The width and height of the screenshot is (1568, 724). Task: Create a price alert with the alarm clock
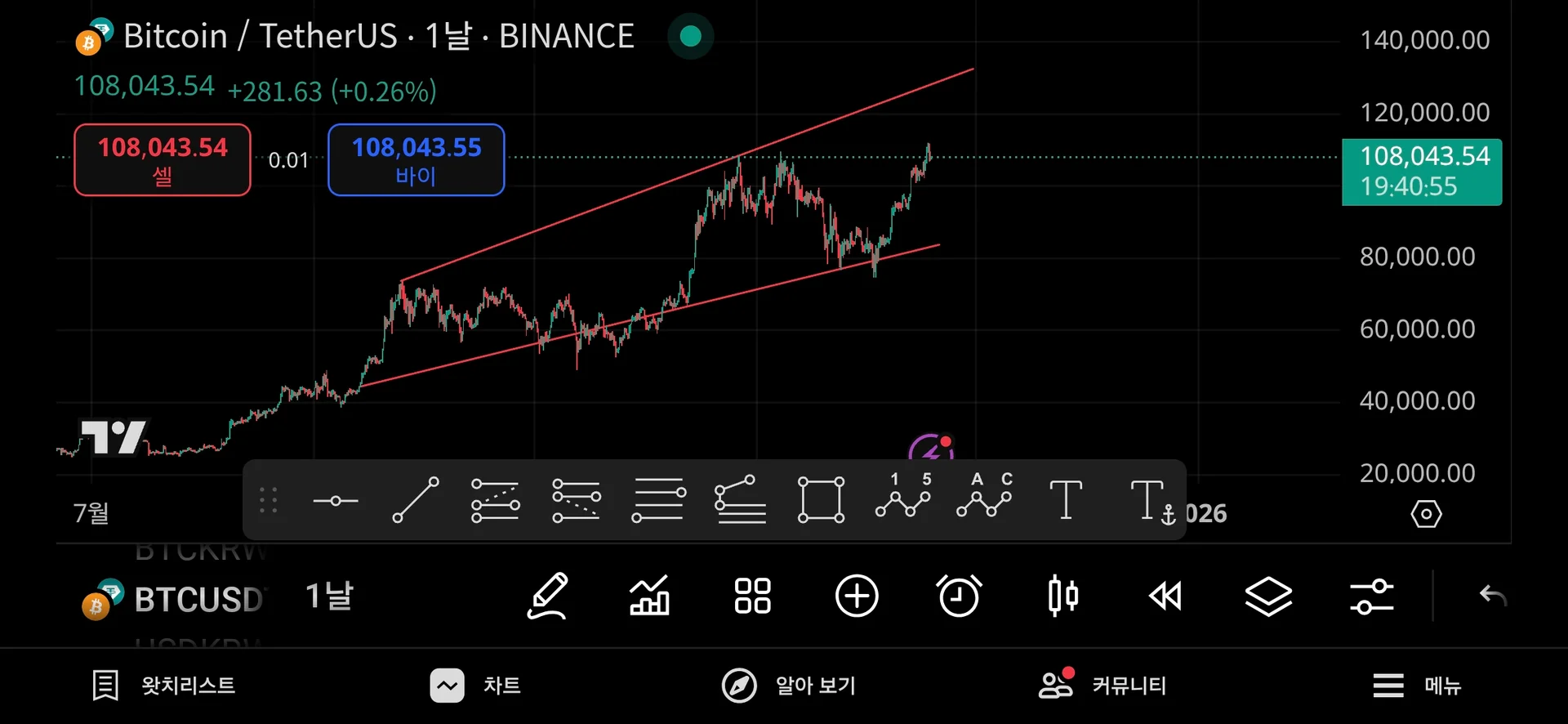coord(959,596)
